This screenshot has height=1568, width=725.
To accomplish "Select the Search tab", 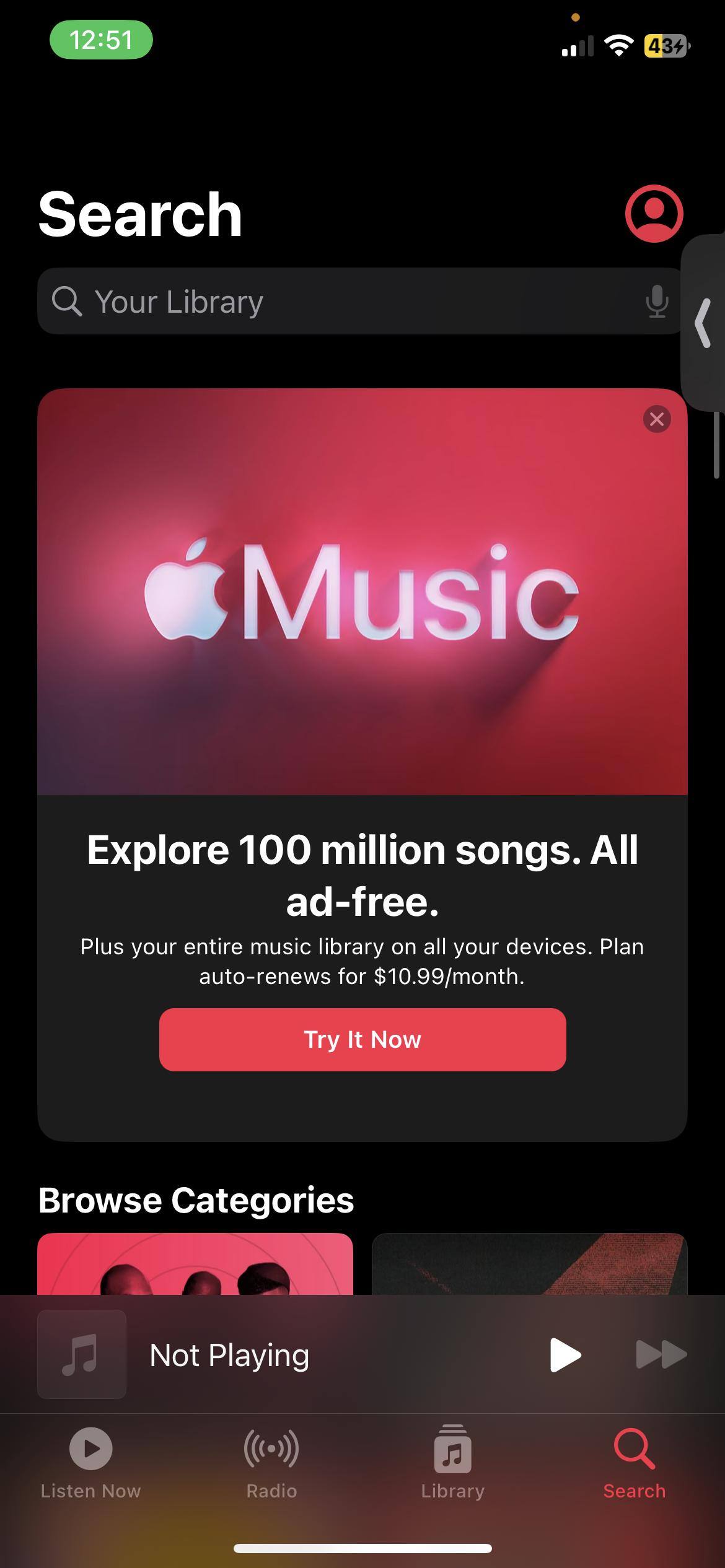I will coord(634,1463).
